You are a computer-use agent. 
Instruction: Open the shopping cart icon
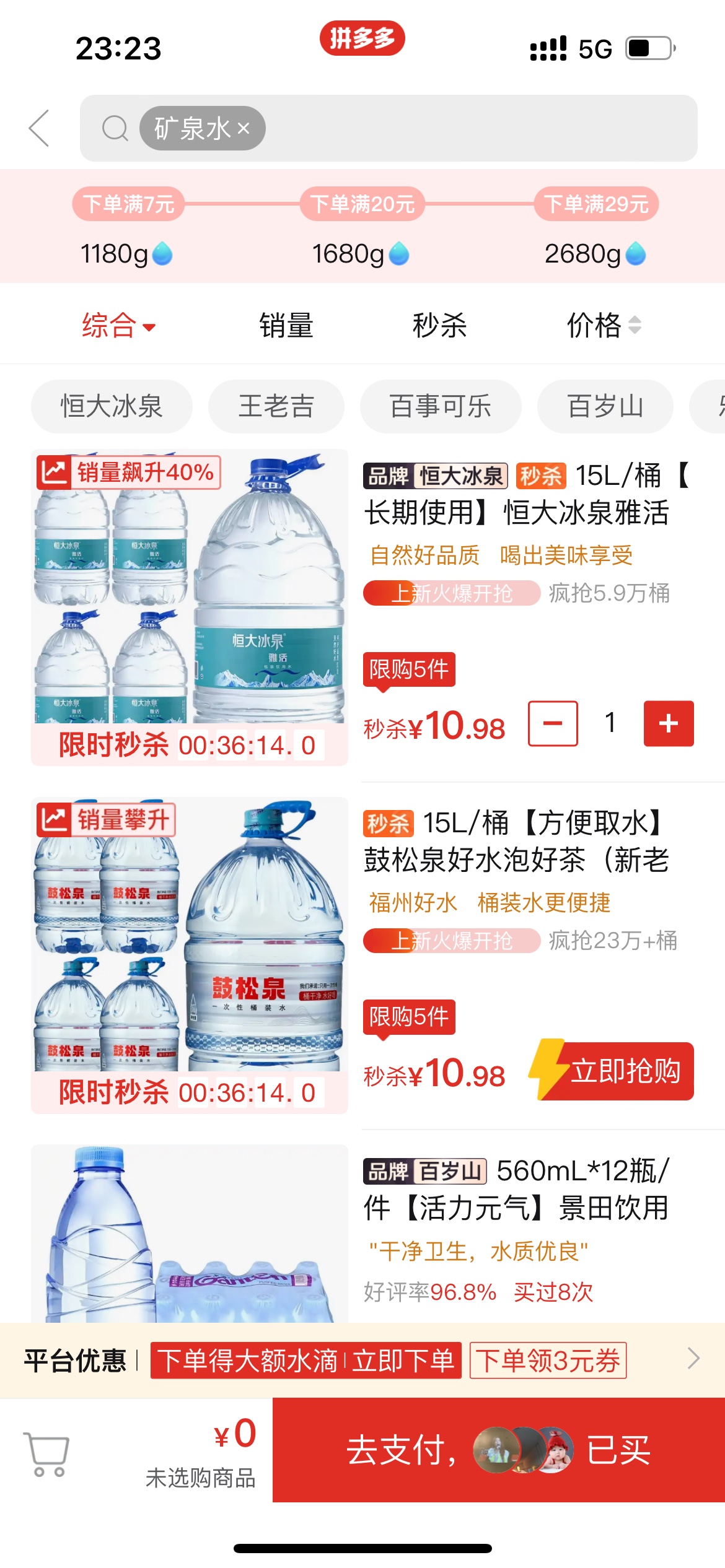coord(46,1453)
